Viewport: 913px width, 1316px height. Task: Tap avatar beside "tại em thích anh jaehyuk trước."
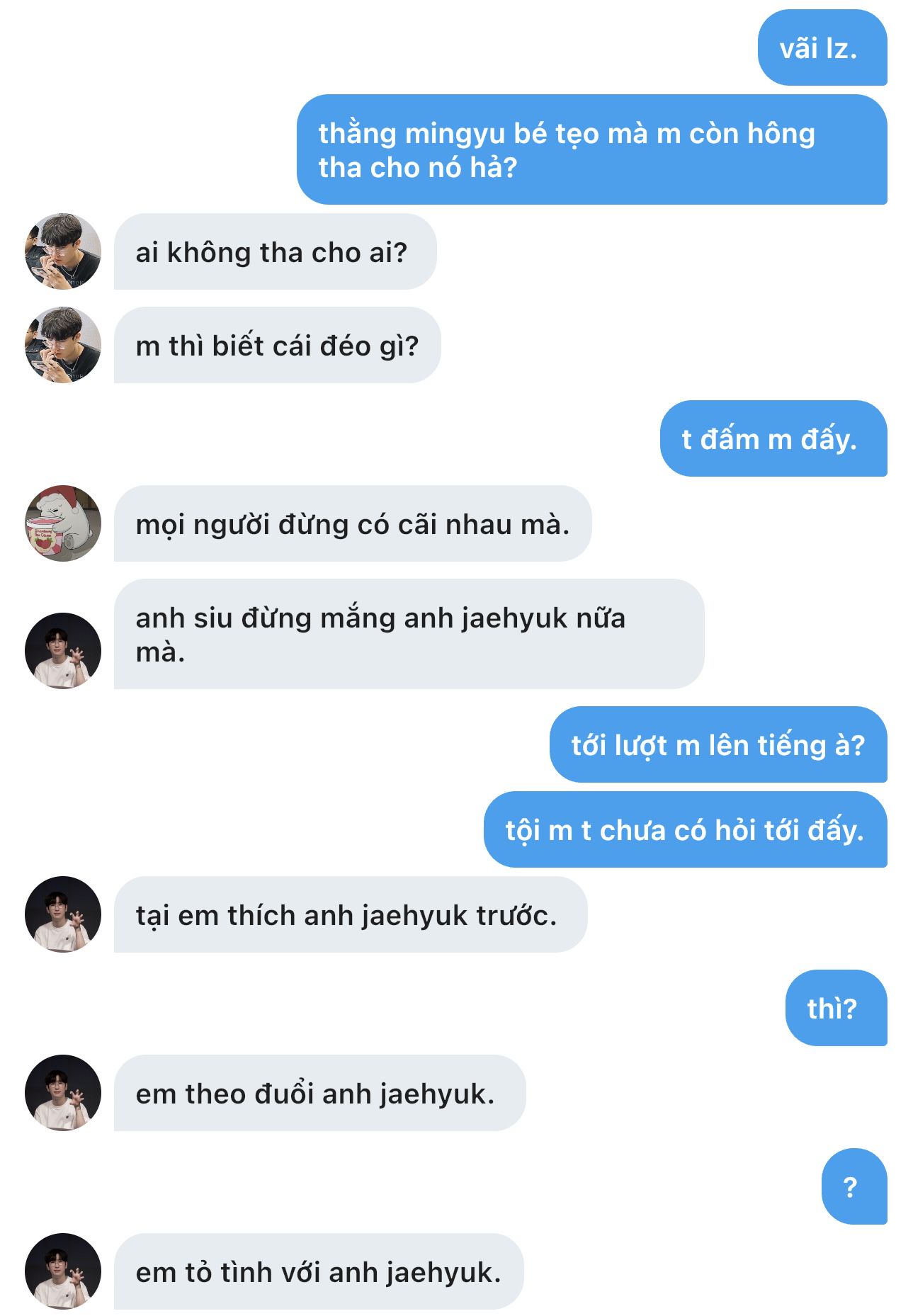coord(62,914)
